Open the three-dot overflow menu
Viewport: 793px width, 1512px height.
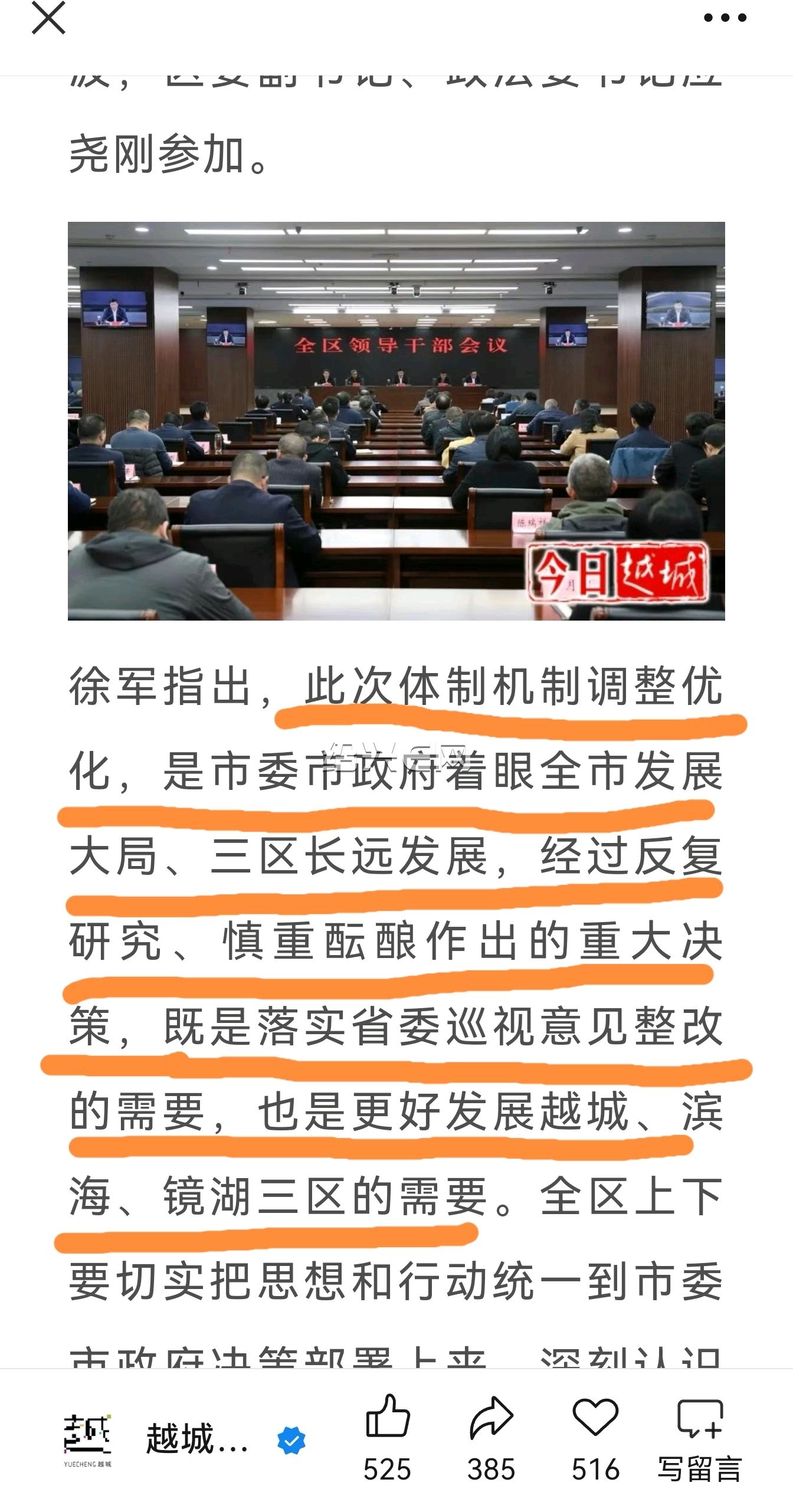pyautogui.click(x=725, y=18)
